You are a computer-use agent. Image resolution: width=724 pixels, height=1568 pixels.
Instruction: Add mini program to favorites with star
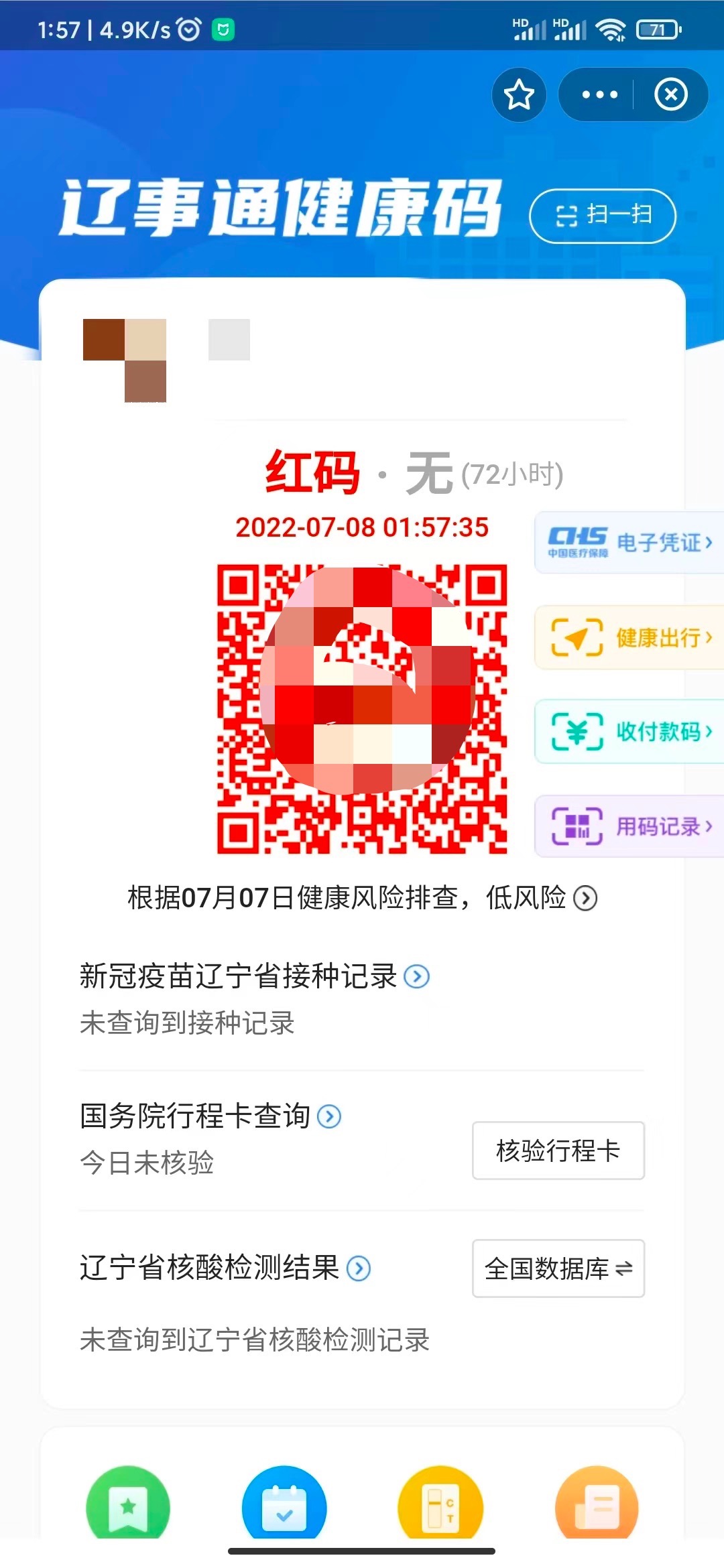click(x=519, y=94)
